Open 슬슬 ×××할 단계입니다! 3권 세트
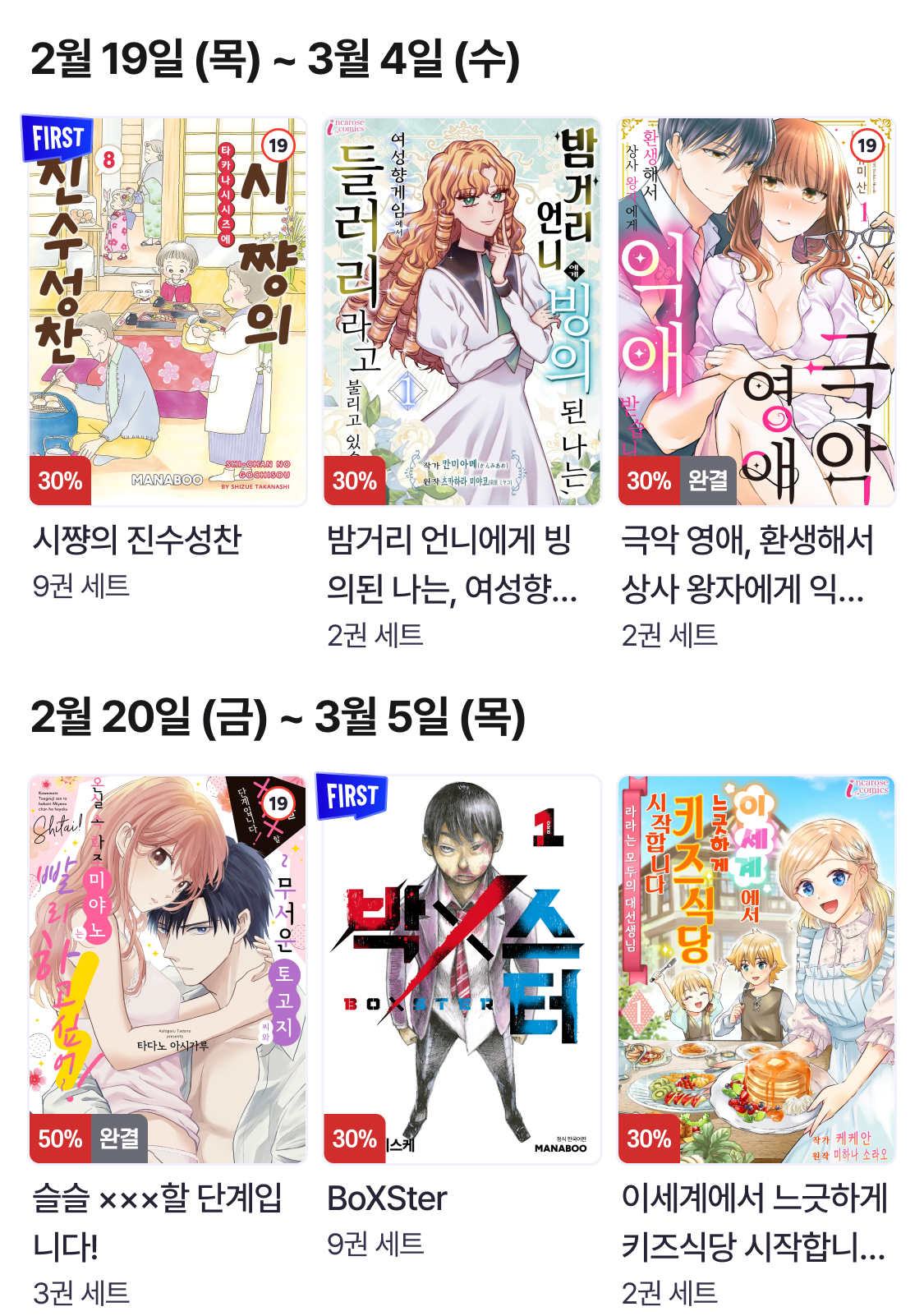924x1316 pixels. point(168,969)
